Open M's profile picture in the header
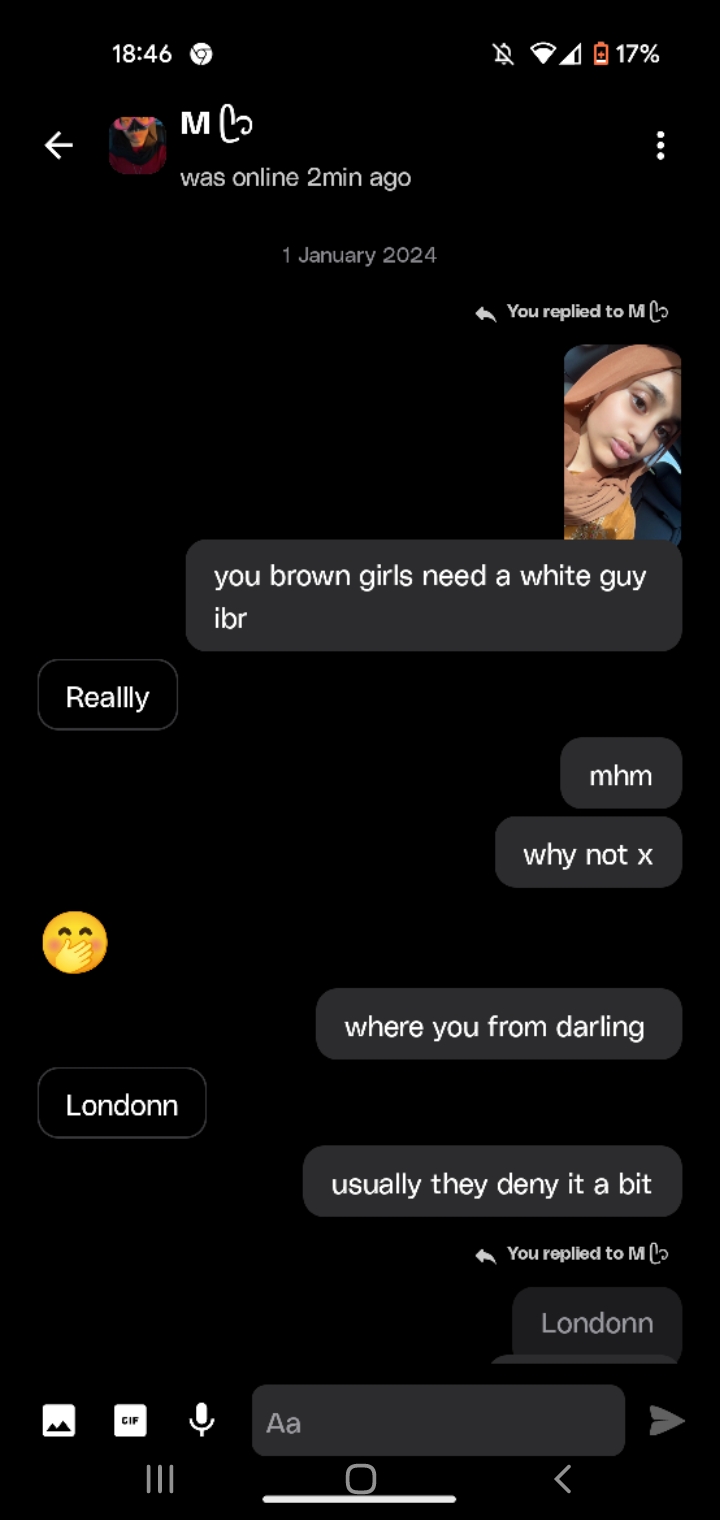Screen dimensions: 720x1520 point(137,146)
